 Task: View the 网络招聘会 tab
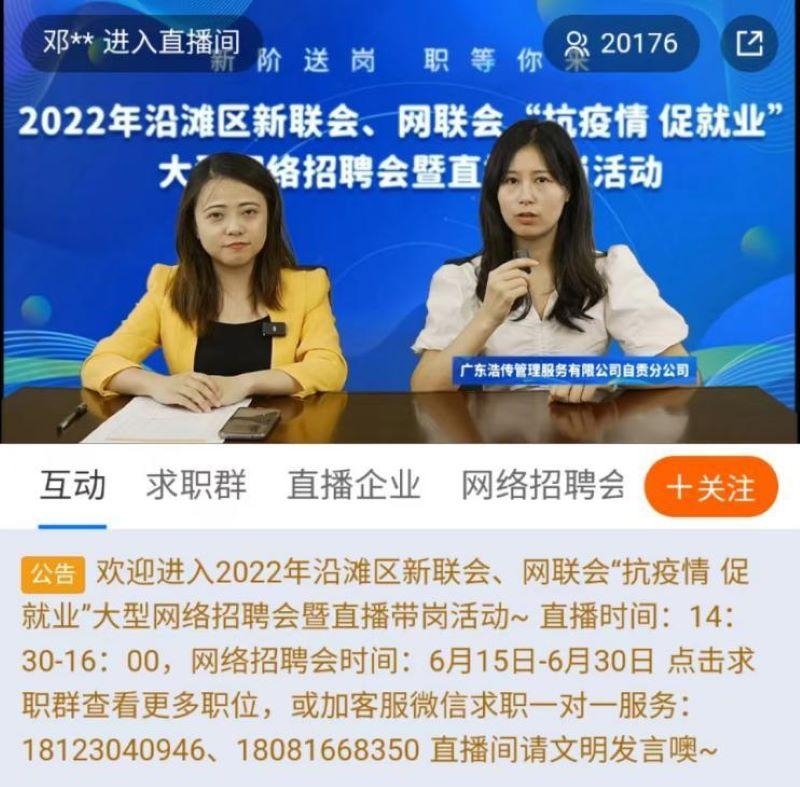pos(543,486)
